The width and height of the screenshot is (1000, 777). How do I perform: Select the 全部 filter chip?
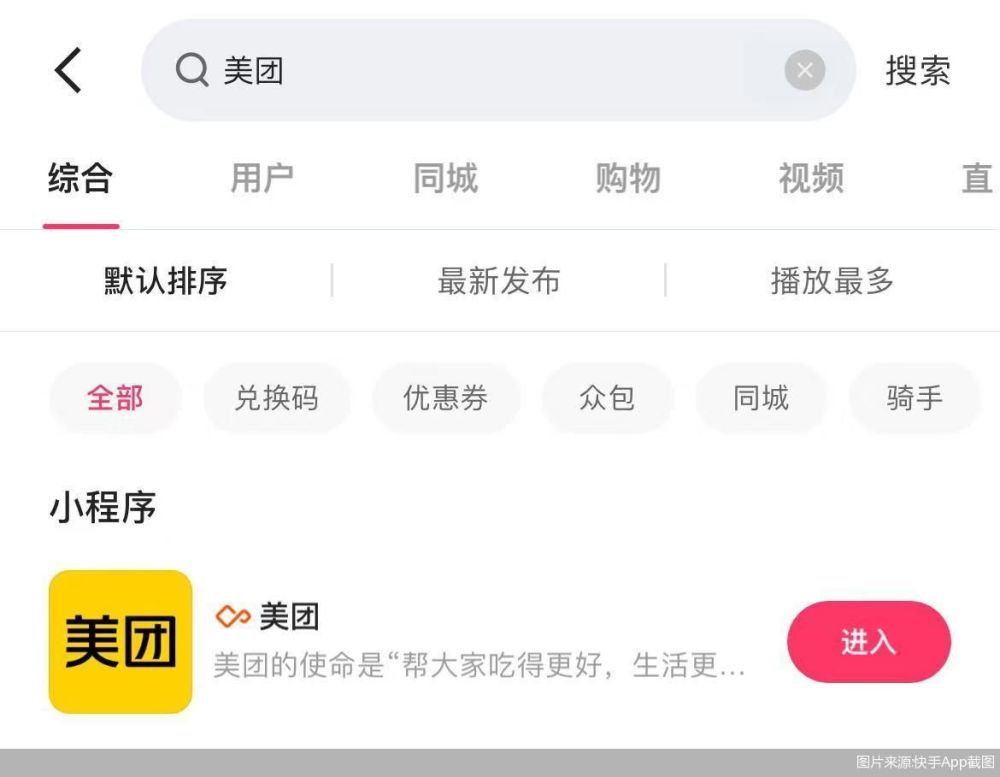(x=115, y=398)
